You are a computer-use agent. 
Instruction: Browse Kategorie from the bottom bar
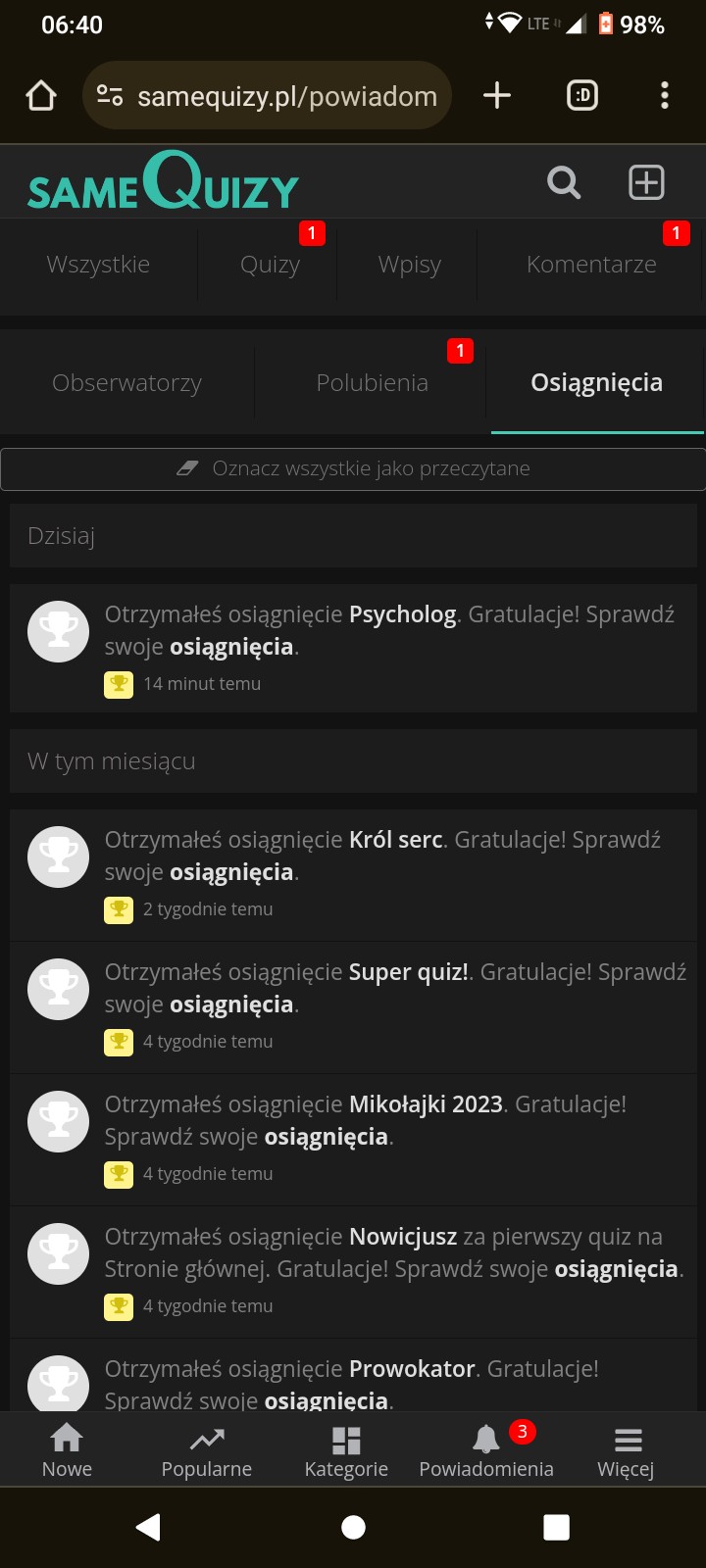346,1450
